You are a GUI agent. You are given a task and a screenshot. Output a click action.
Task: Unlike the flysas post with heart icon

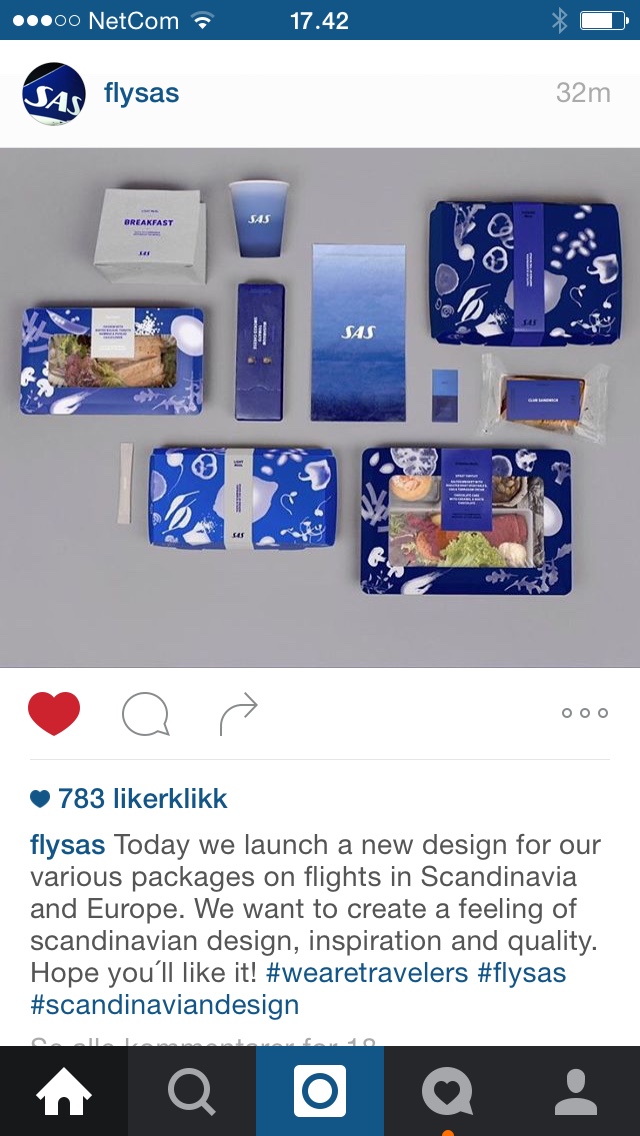[x=54, y=713]
